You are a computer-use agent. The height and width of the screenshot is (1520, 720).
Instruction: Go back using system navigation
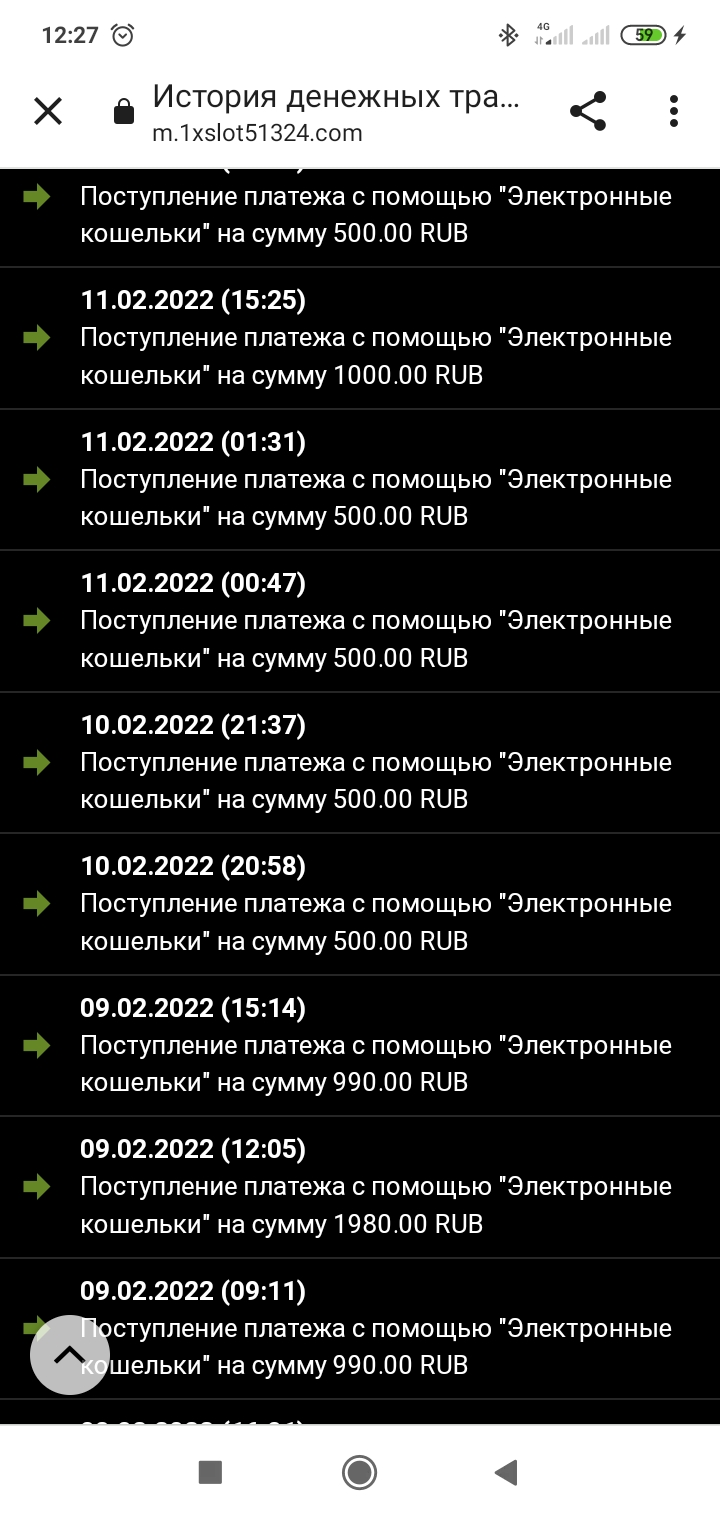[x=507, y=1471]
